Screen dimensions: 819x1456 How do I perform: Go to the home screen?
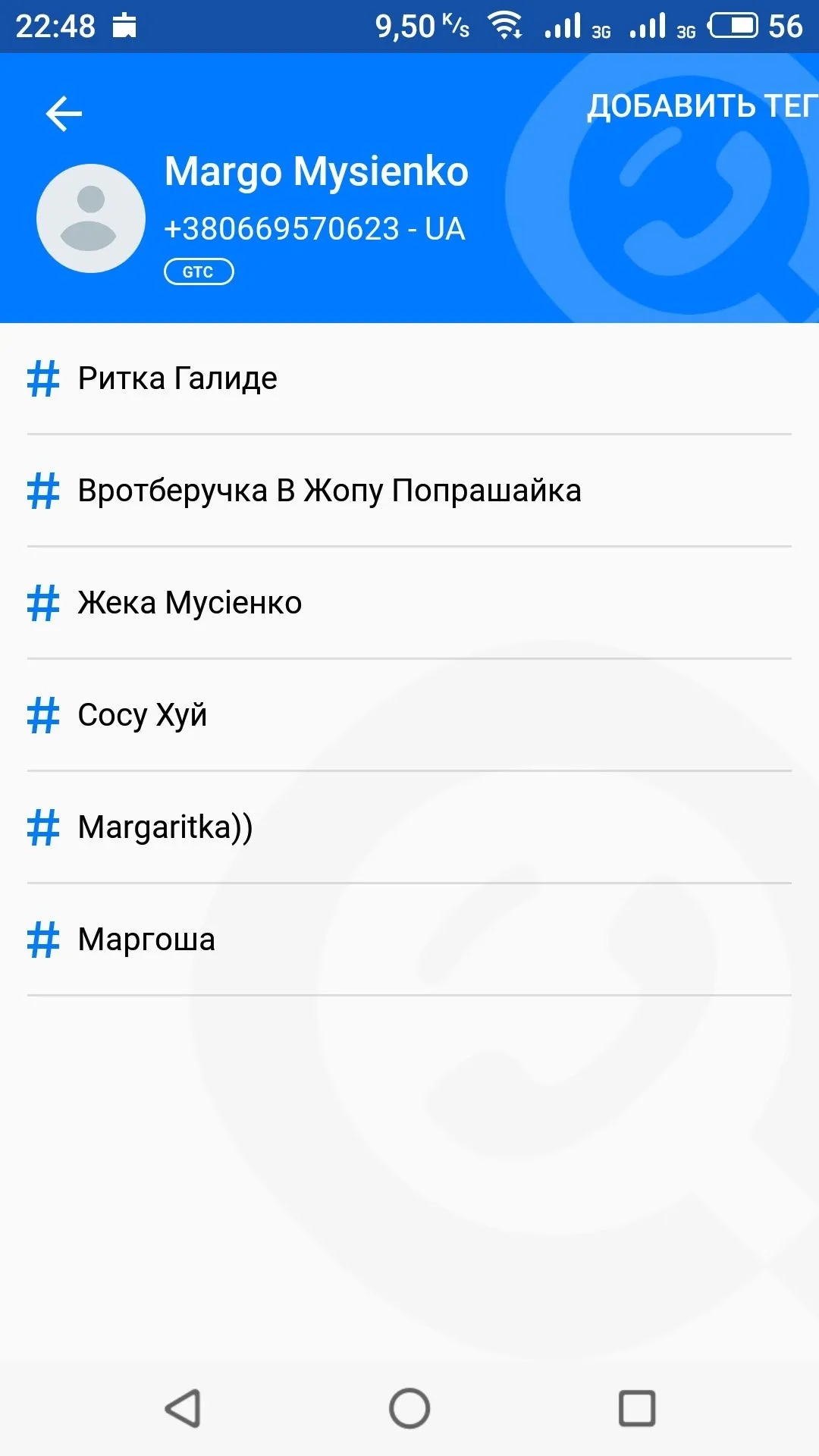(x=409, y=1409)
